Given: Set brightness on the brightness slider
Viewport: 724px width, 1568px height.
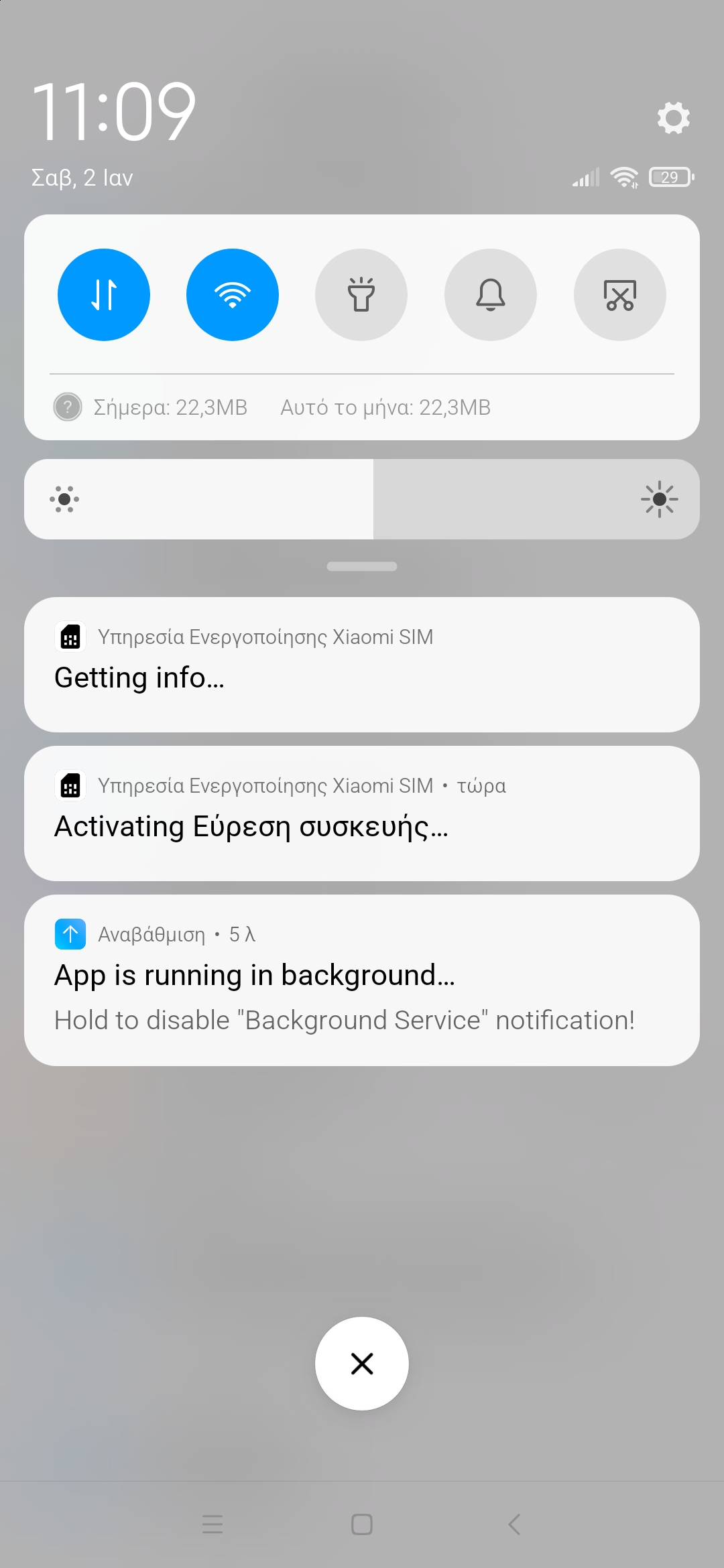Looking at the screenshot, I should pos(362,499).
